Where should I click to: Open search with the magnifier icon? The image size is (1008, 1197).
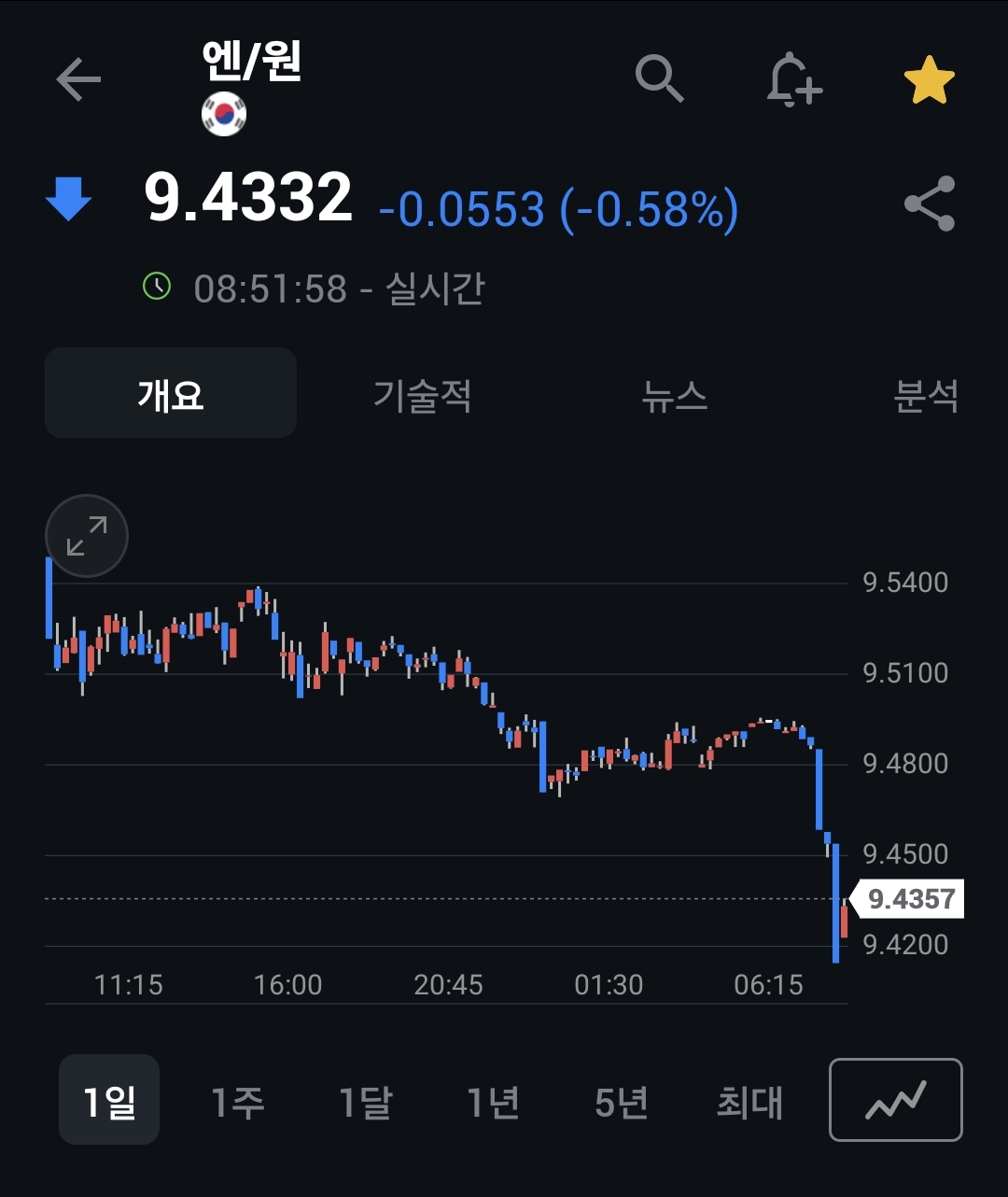pos(660,78)
